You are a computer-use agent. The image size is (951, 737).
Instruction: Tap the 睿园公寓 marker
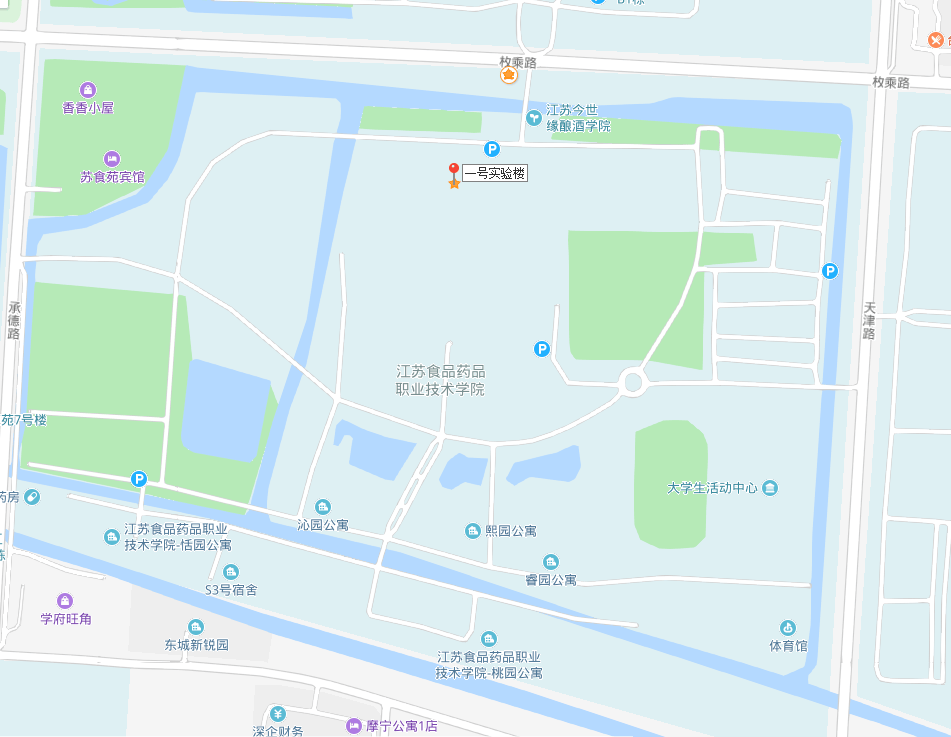(x=550, y=562)
